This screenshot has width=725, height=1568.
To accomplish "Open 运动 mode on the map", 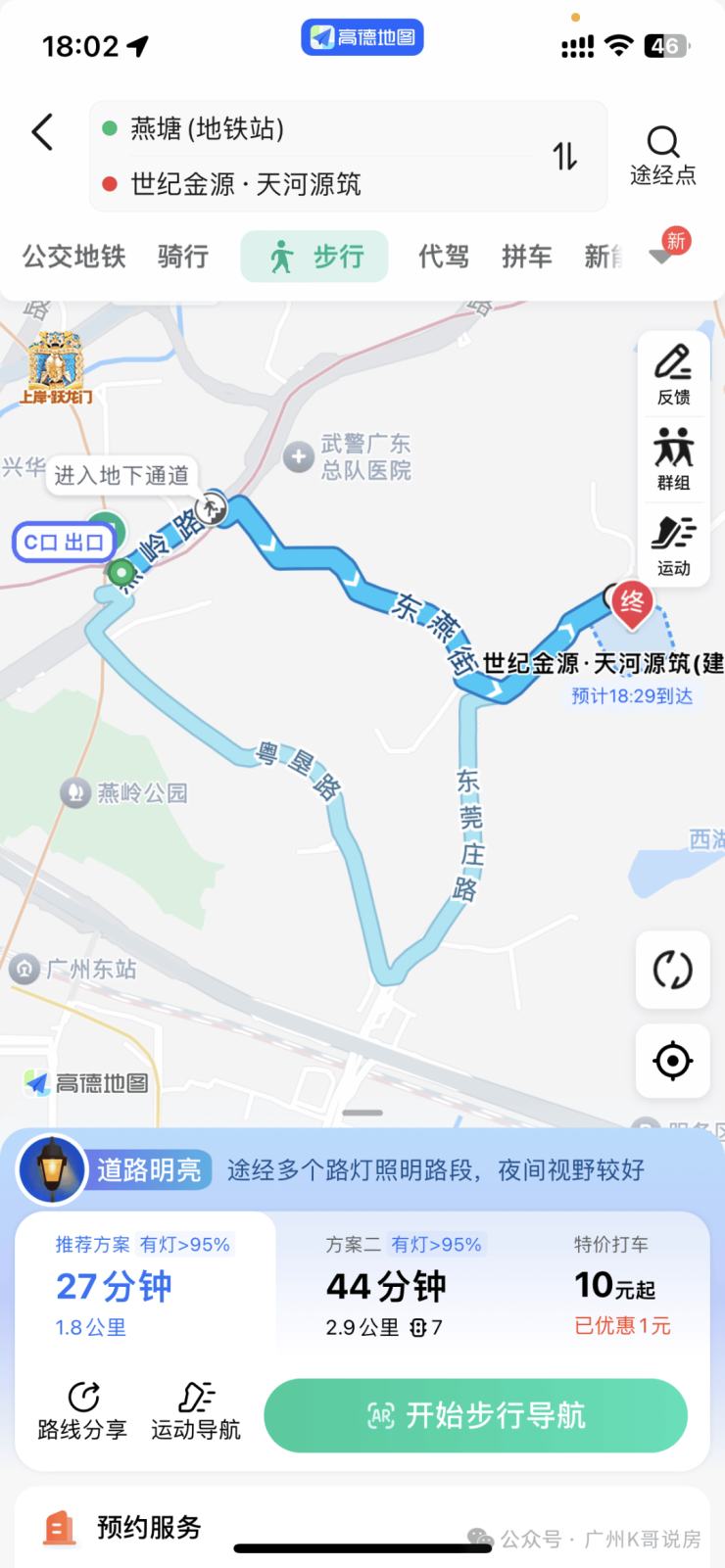I will [x=673, y=546].
